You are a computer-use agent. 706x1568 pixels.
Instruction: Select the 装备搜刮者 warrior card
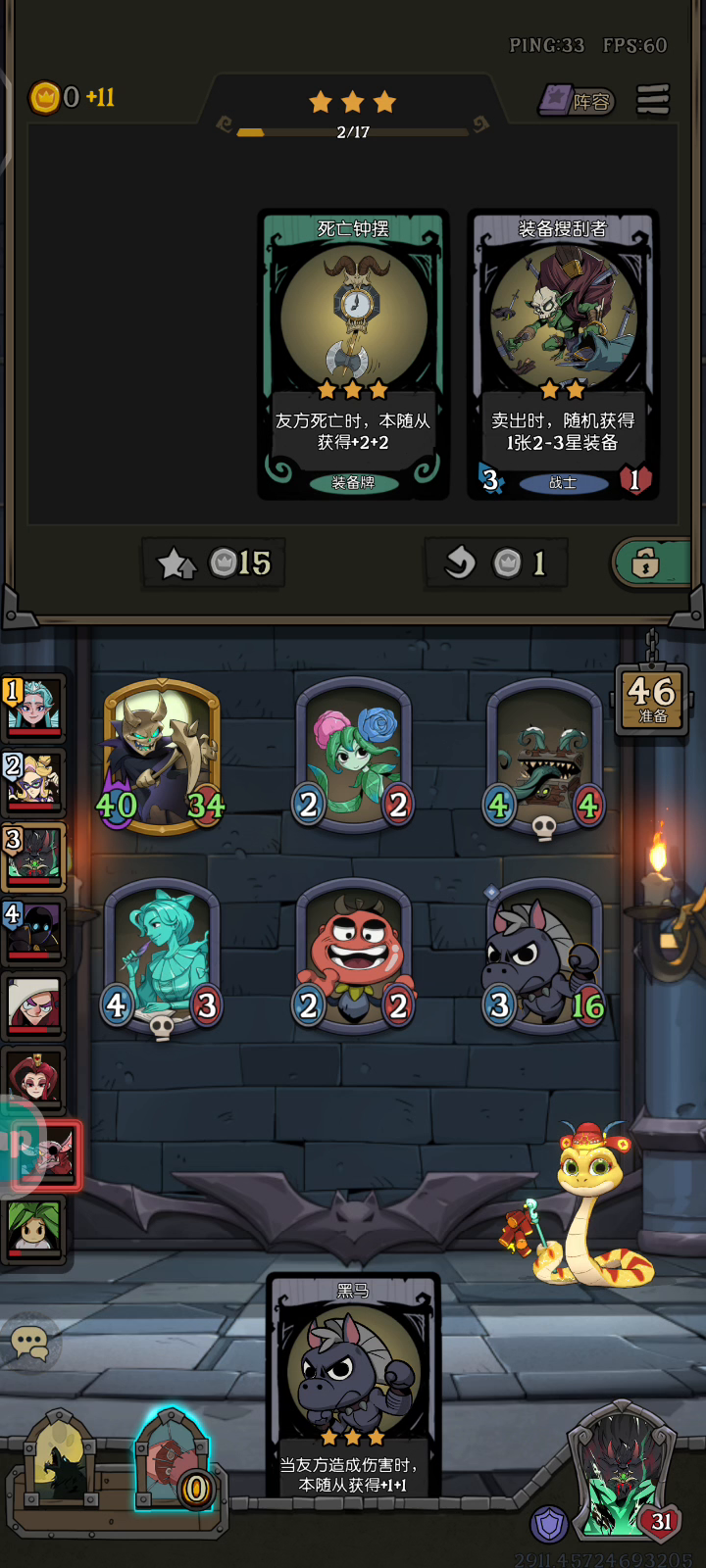tap(563, 354)
